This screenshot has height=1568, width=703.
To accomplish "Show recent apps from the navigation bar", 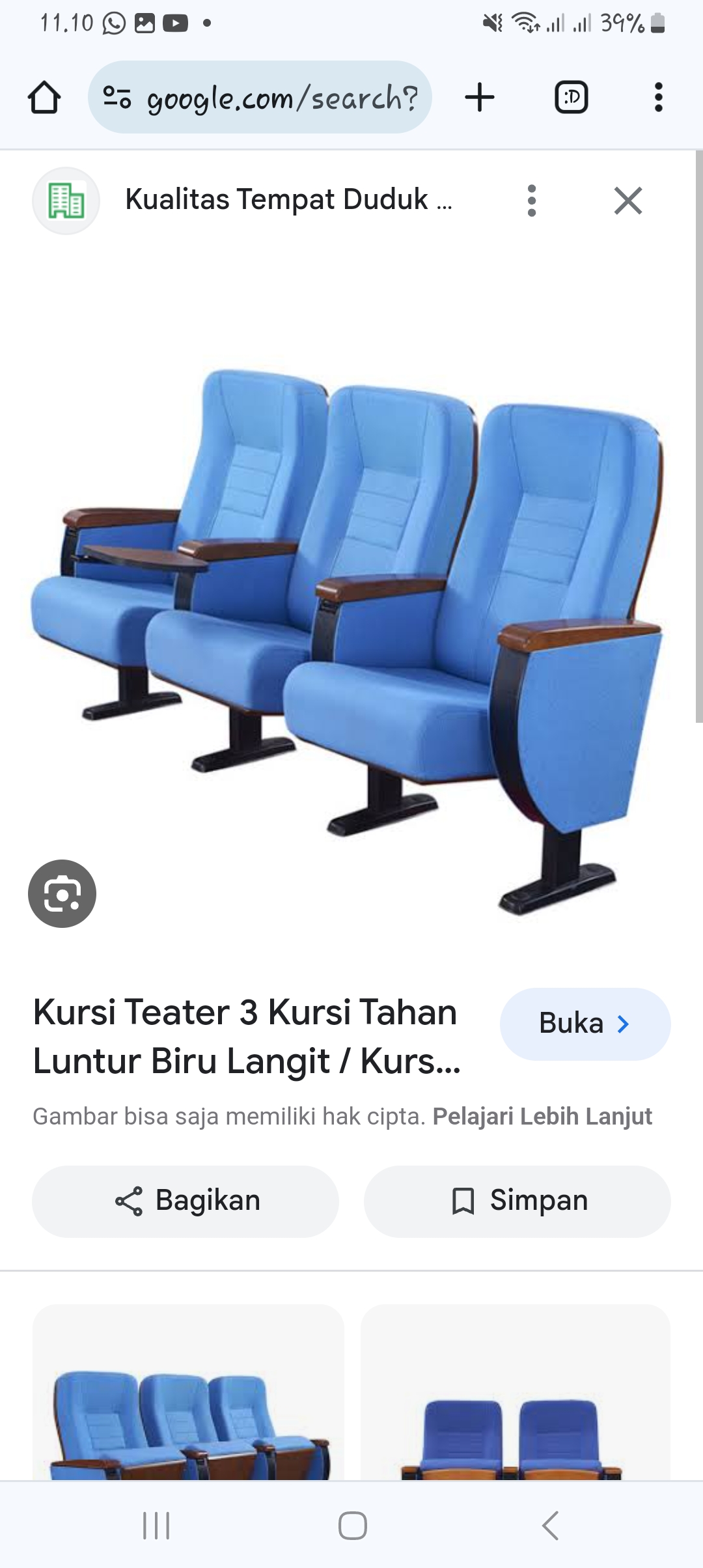I will 156,1525.
